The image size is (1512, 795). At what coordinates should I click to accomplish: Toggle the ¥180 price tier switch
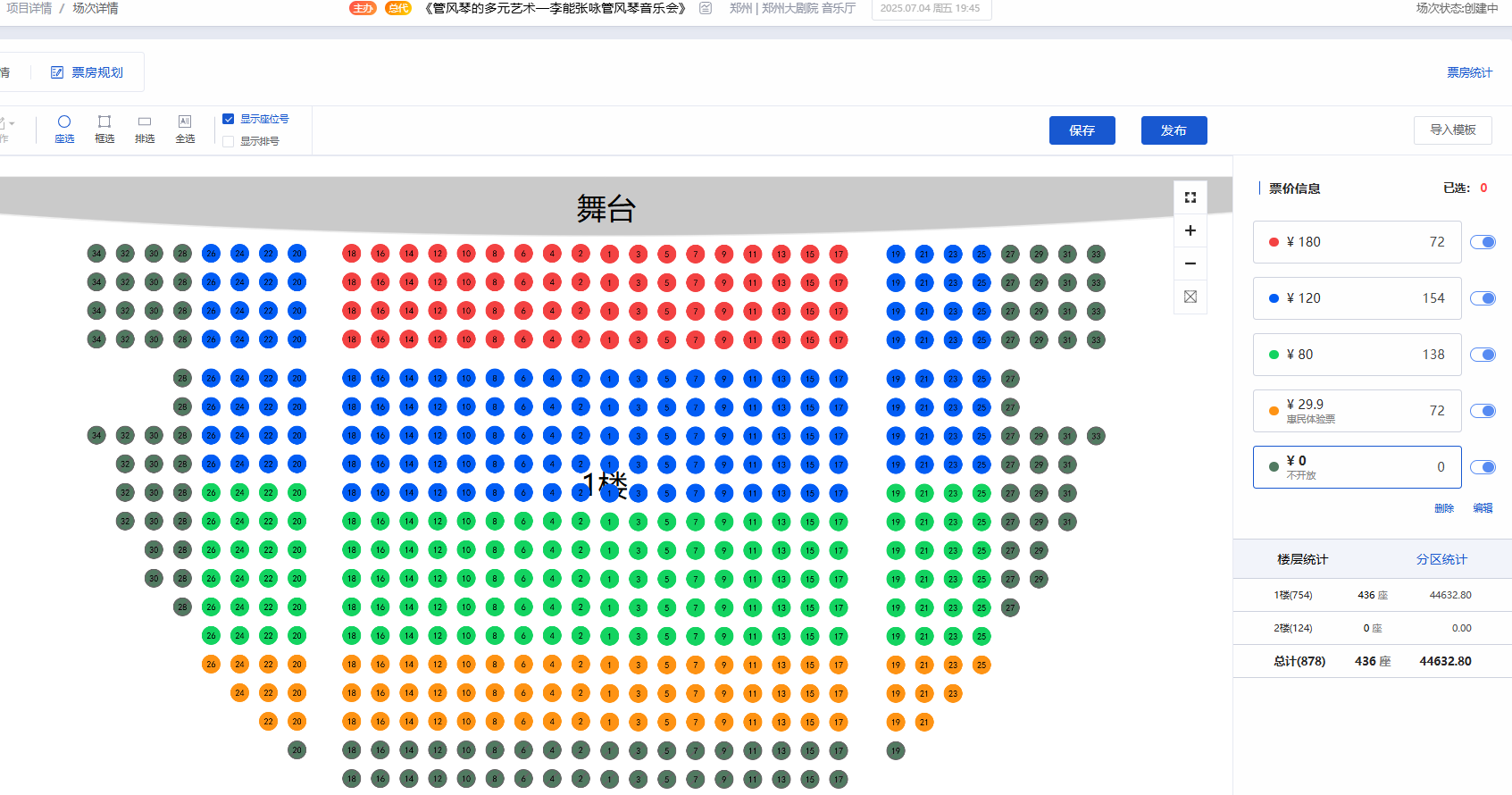pos(1483,242)
